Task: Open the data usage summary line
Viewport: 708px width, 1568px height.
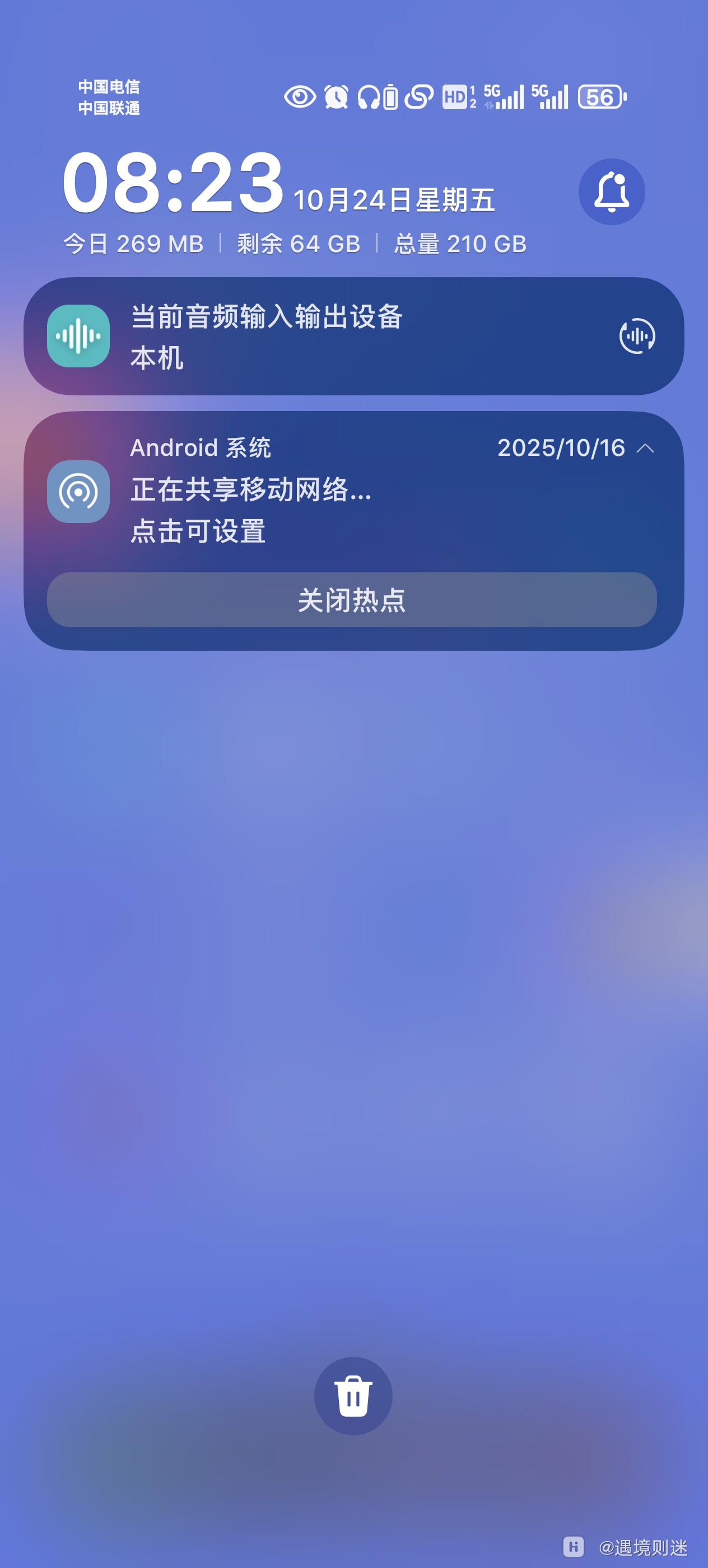Action: tap(295, 244)
